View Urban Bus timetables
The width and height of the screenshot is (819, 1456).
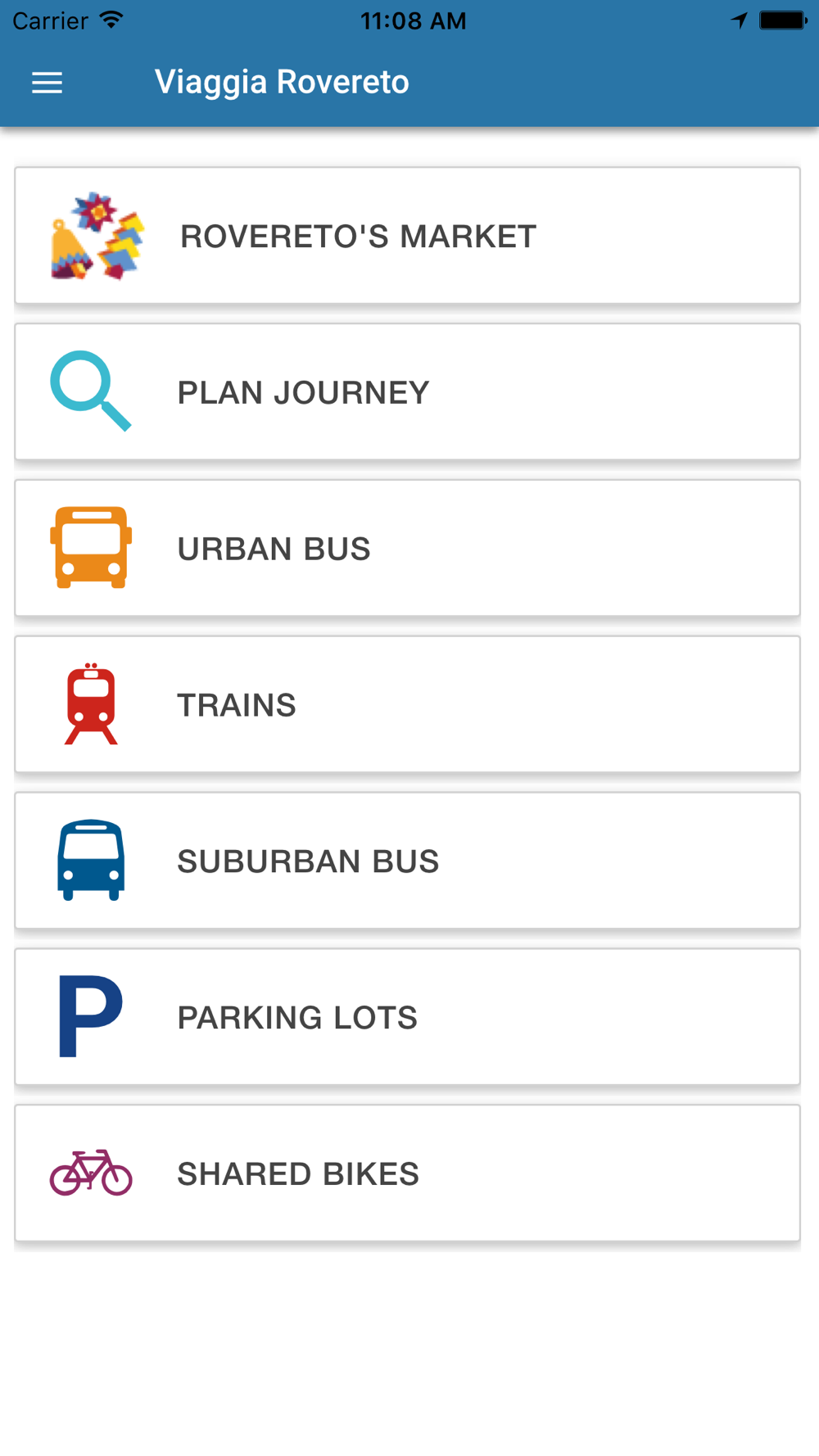click(407, 549)
